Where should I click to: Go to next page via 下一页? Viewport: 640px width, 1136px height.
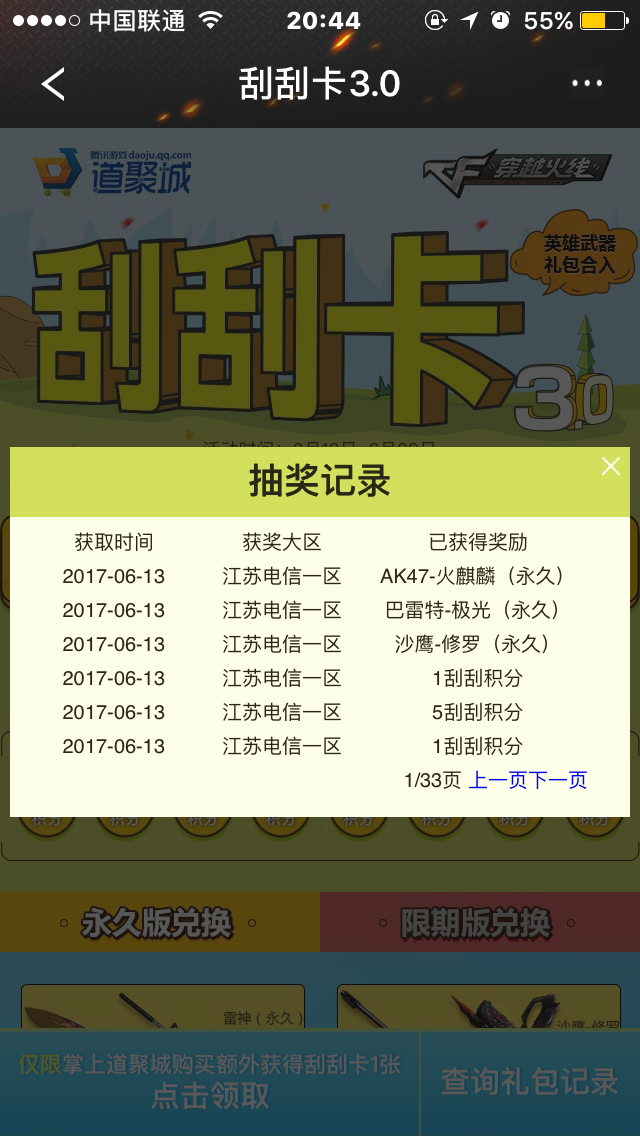(557, 780)
